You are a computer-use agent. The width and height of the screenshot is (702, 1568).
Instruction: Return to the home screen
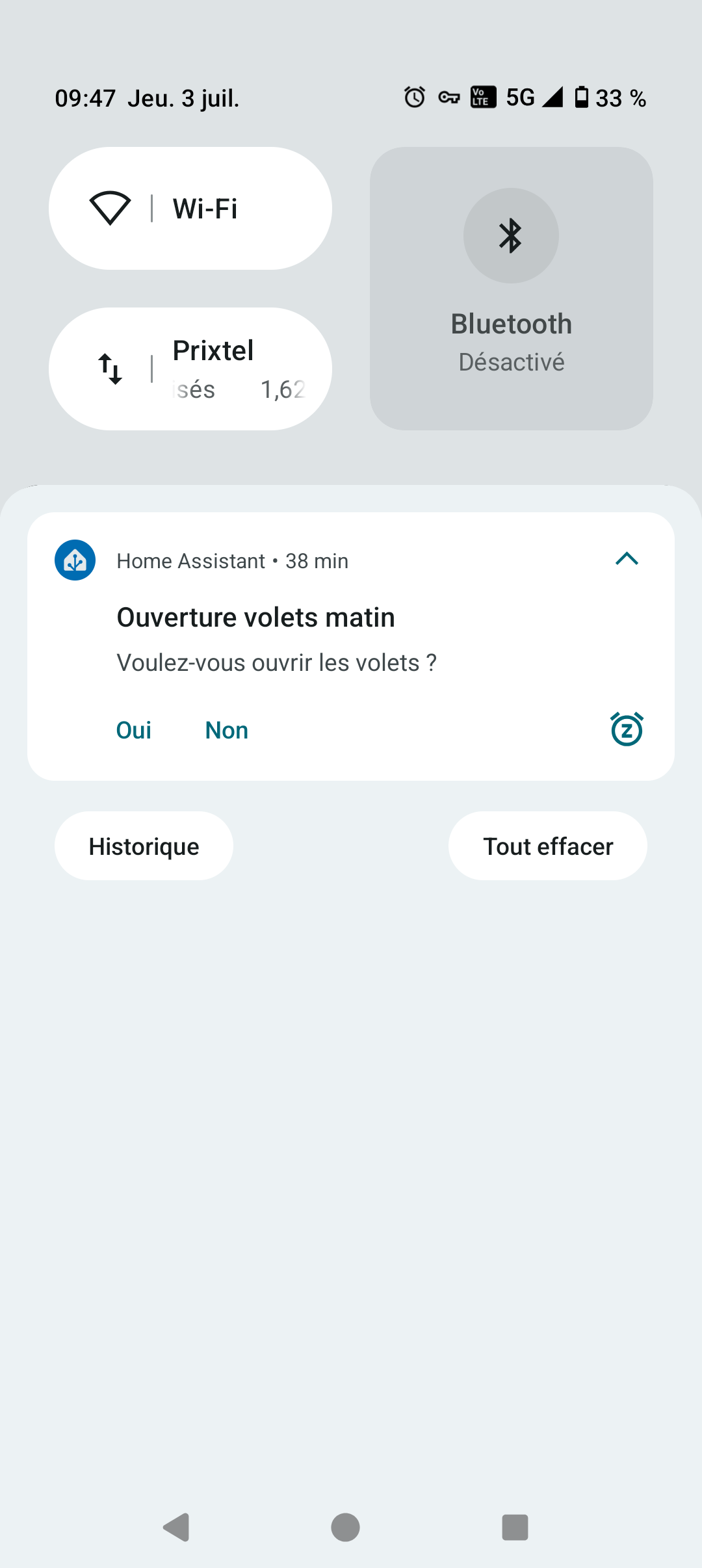click(345, 1527)
